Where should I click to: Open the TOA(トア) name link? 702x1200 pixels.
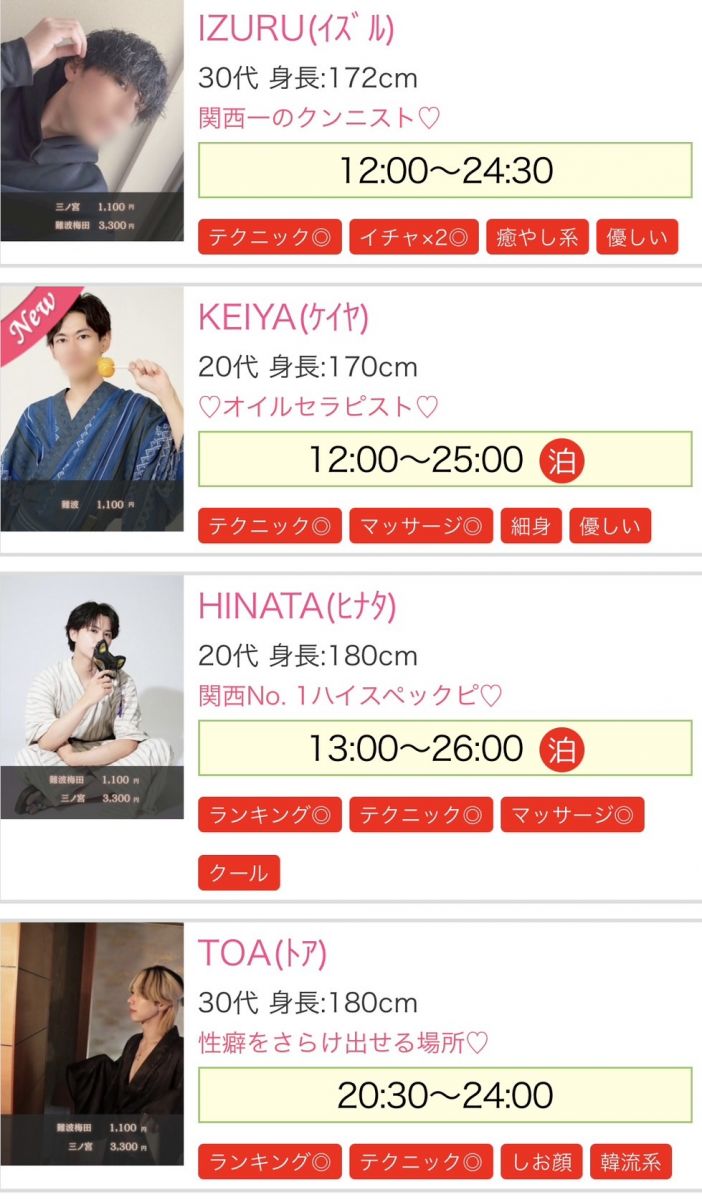coord(263,953)
